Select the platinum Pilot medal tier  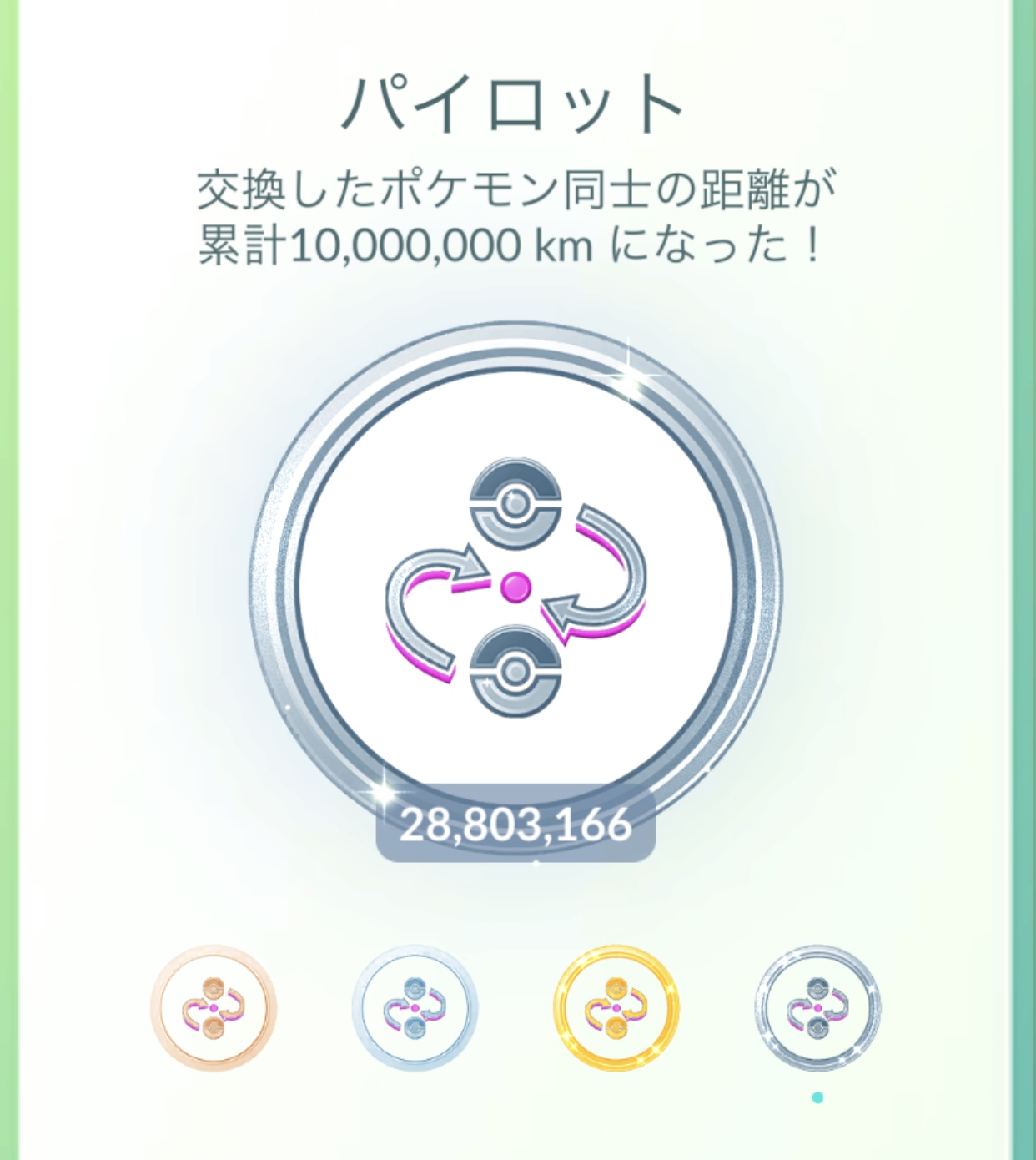coord(817,1007)
